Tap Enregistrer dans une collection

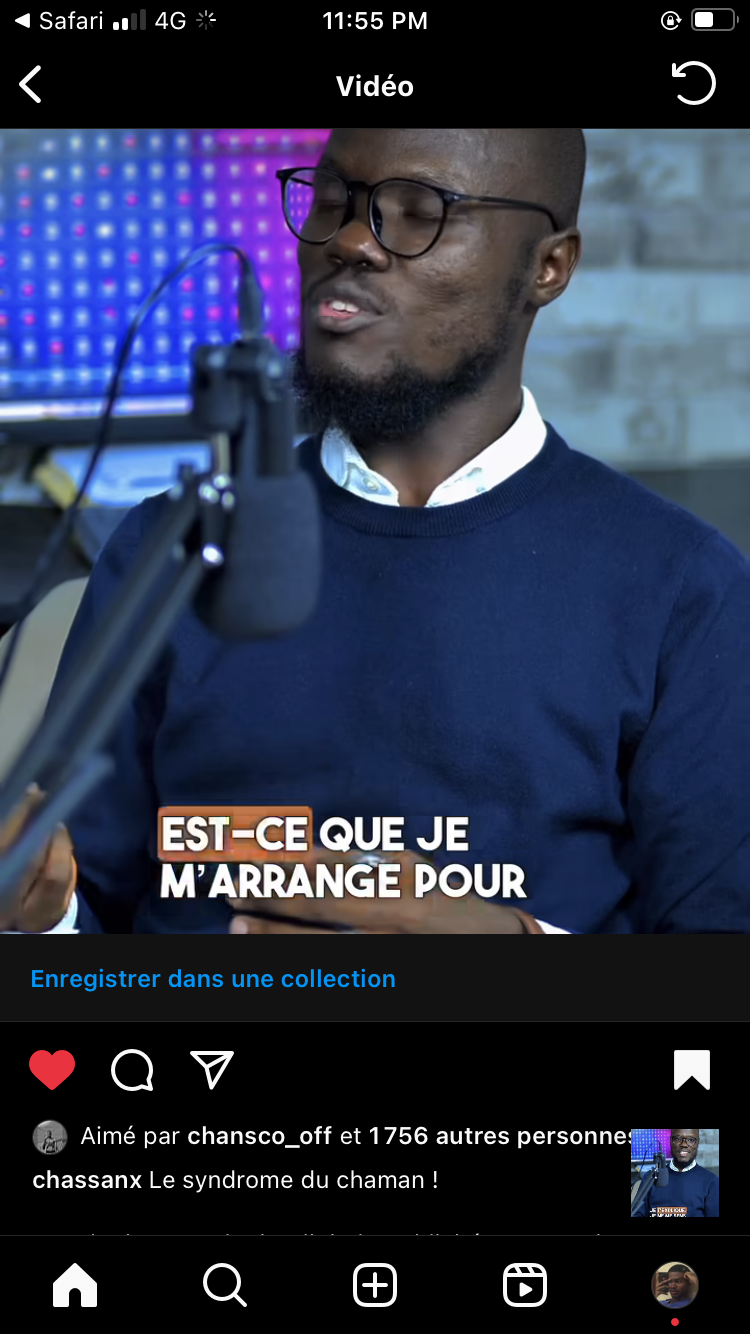(x=213, y=979)
